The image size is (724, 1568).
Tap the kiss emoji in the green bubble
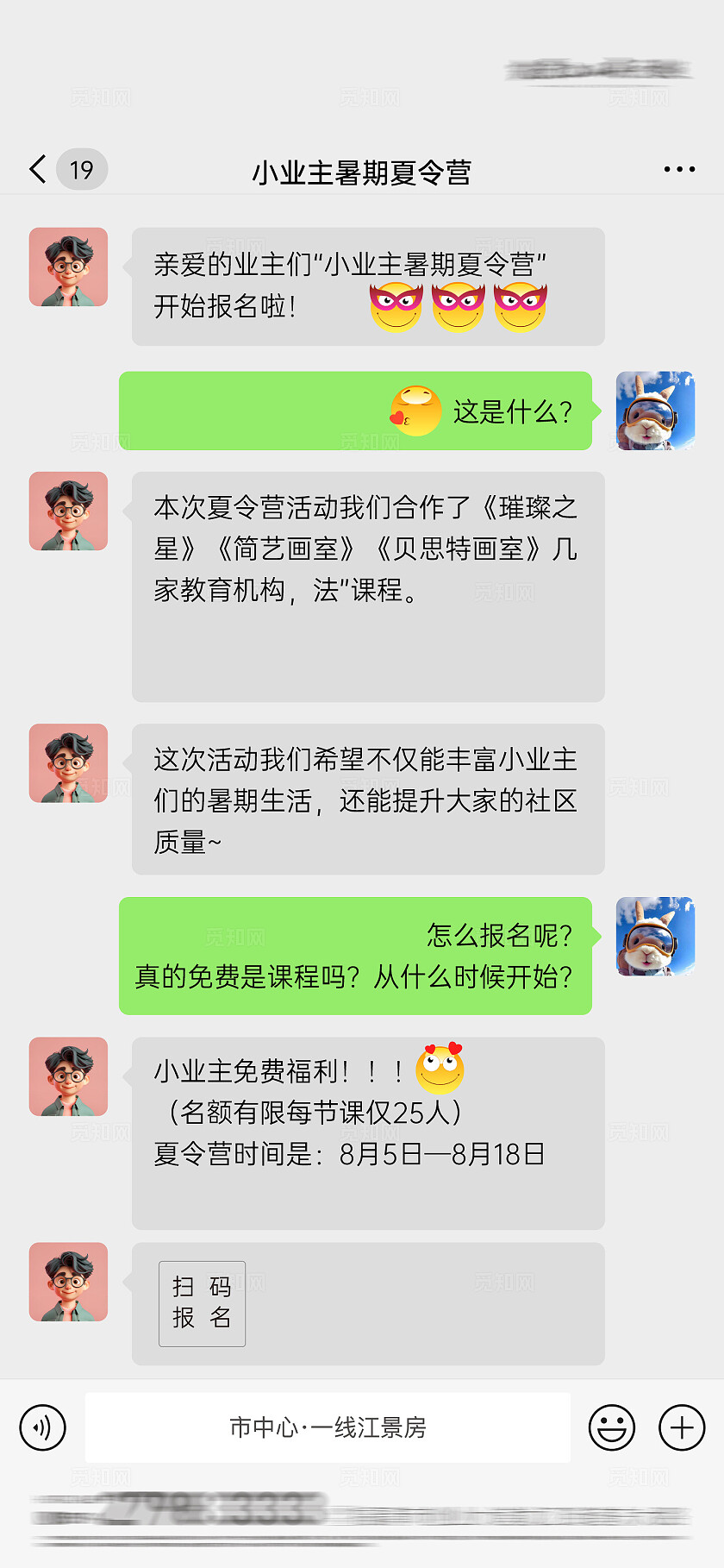[416, 406]
